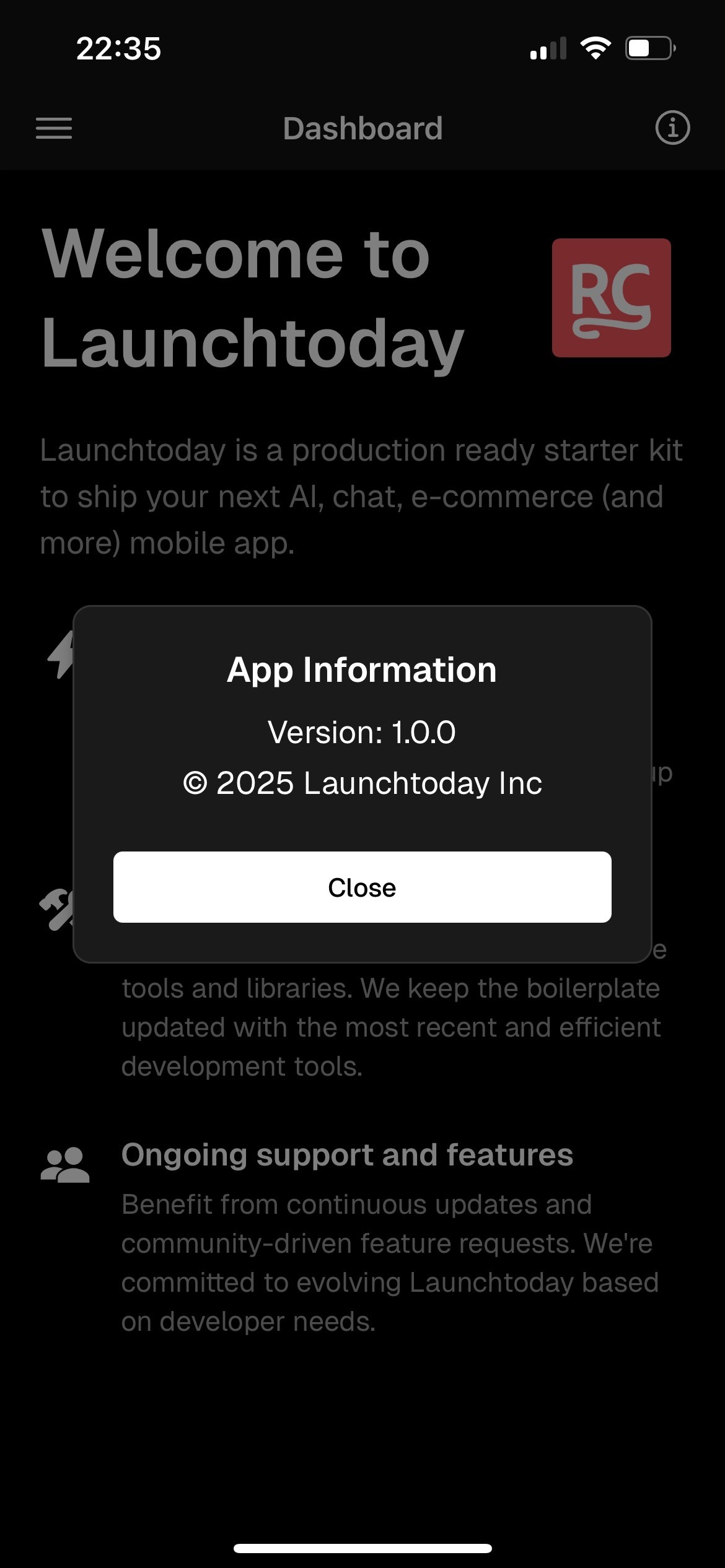Tap the Version 1.0.0 text
This screenshot has width=725, height=1568.
[362, 733]
